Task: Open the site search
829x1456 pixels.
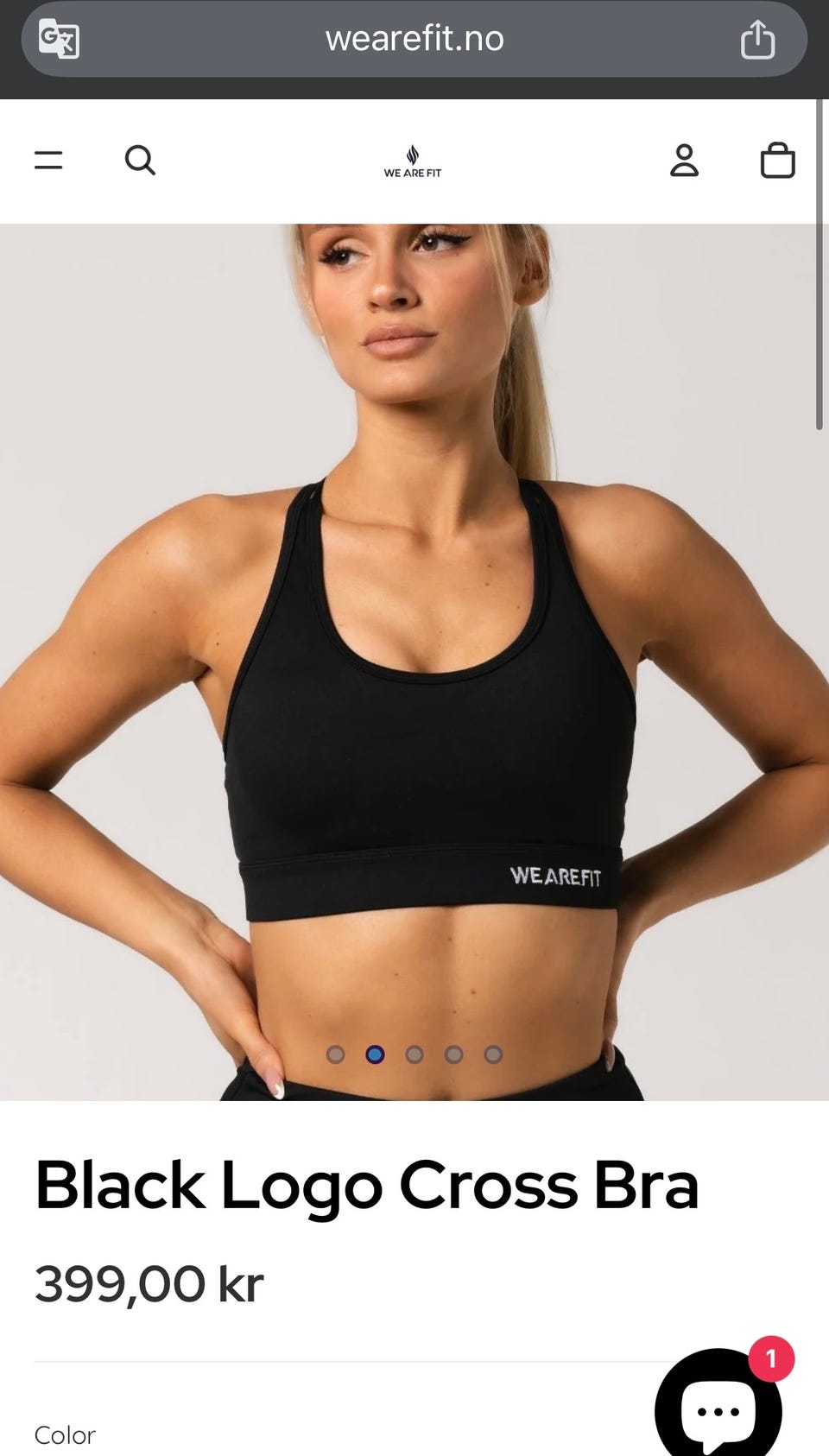Action: (140, 160)
